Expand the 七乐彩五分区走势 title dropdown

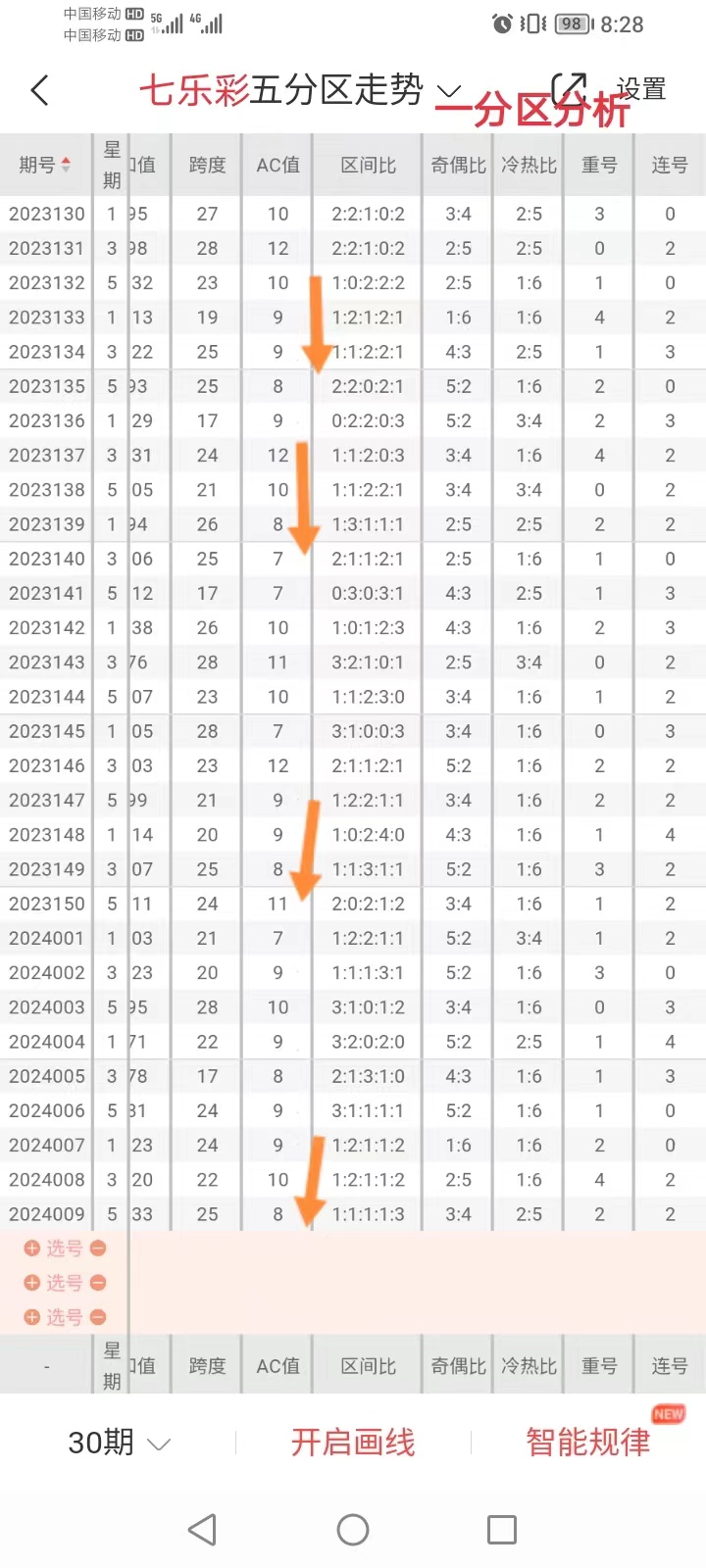point(448,92)
